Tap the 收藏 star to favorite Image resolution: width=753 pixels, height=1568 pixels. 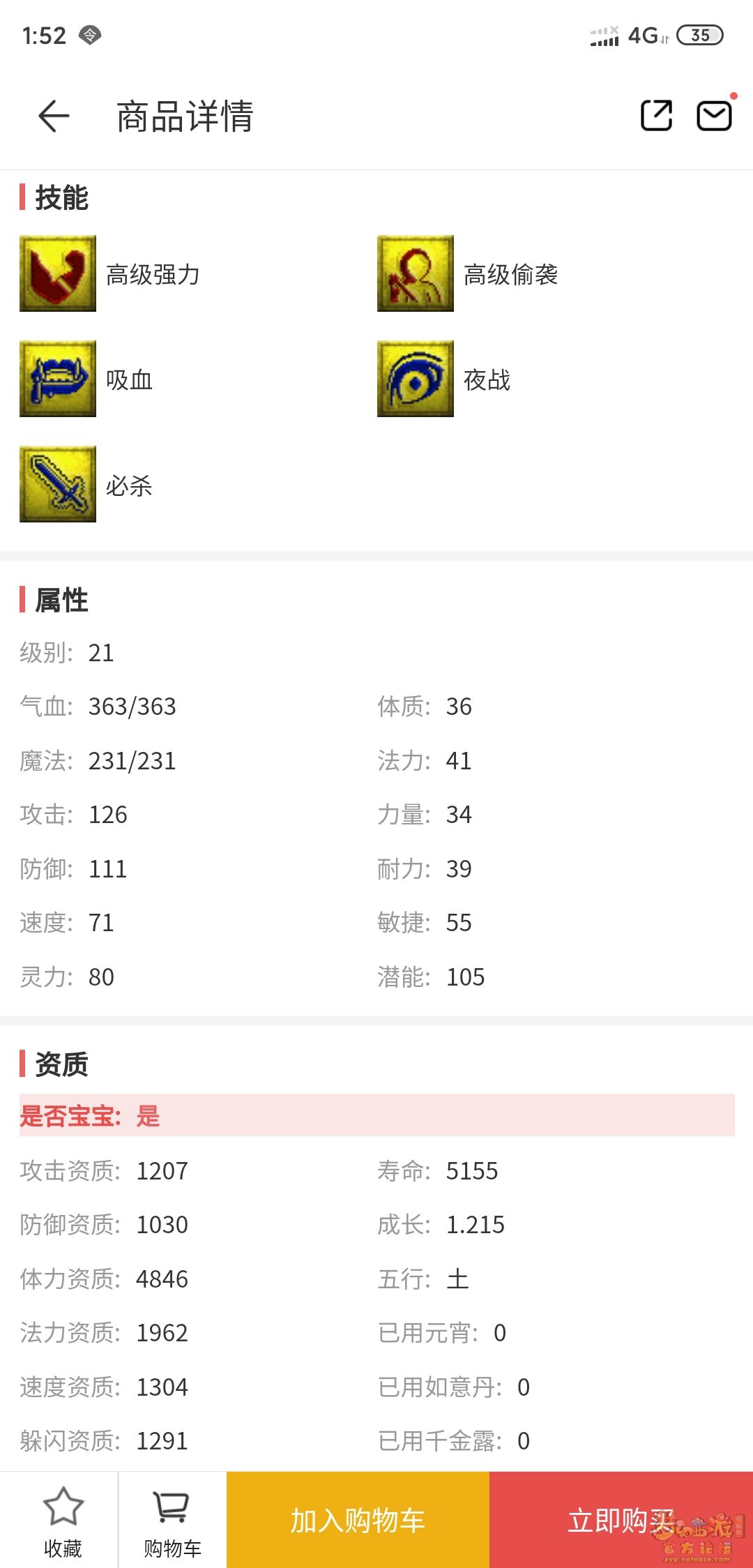click(63, 1521)
